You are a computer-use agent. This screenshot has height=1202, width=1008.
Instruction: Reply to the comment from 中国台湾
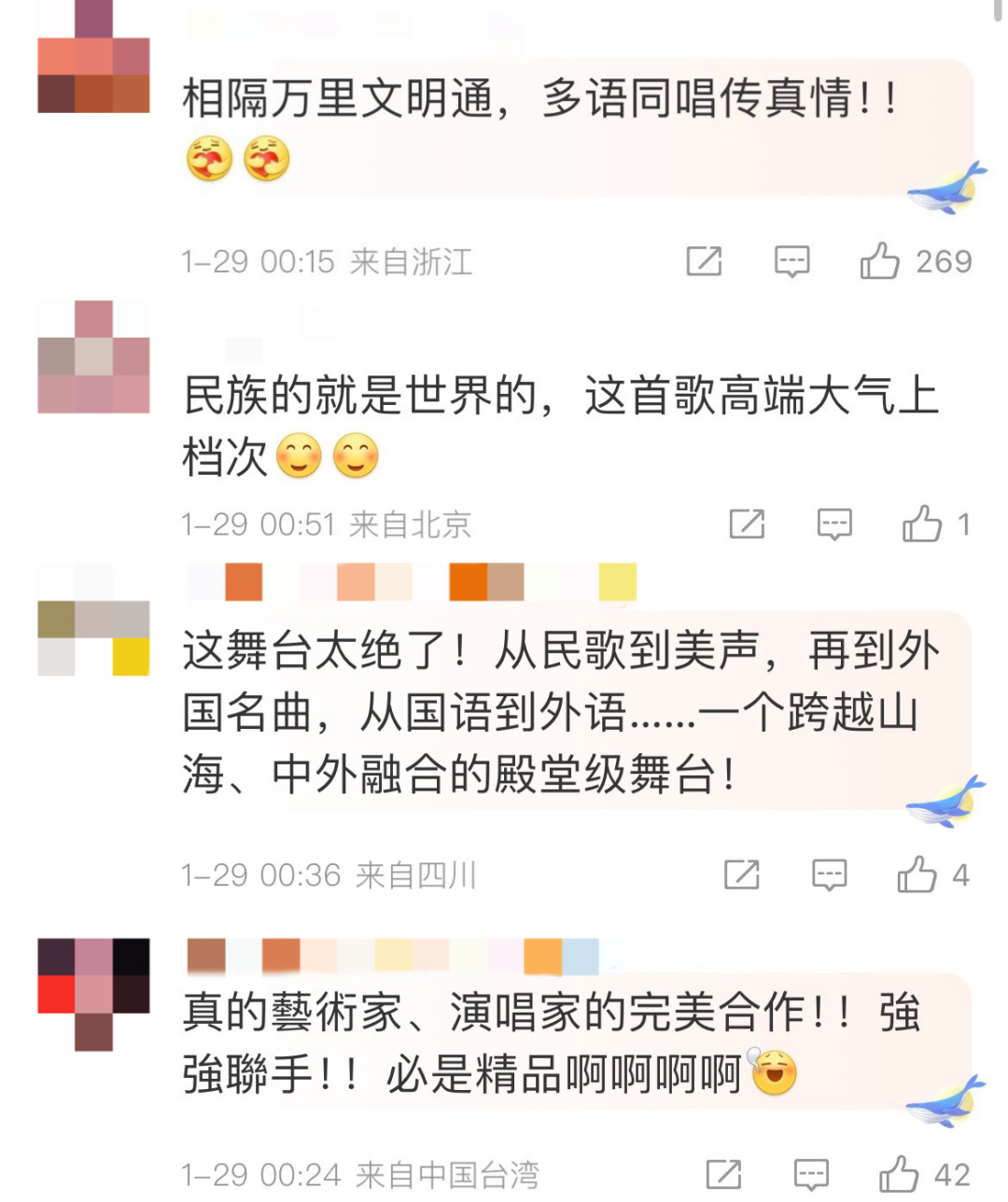point(810,1174)
